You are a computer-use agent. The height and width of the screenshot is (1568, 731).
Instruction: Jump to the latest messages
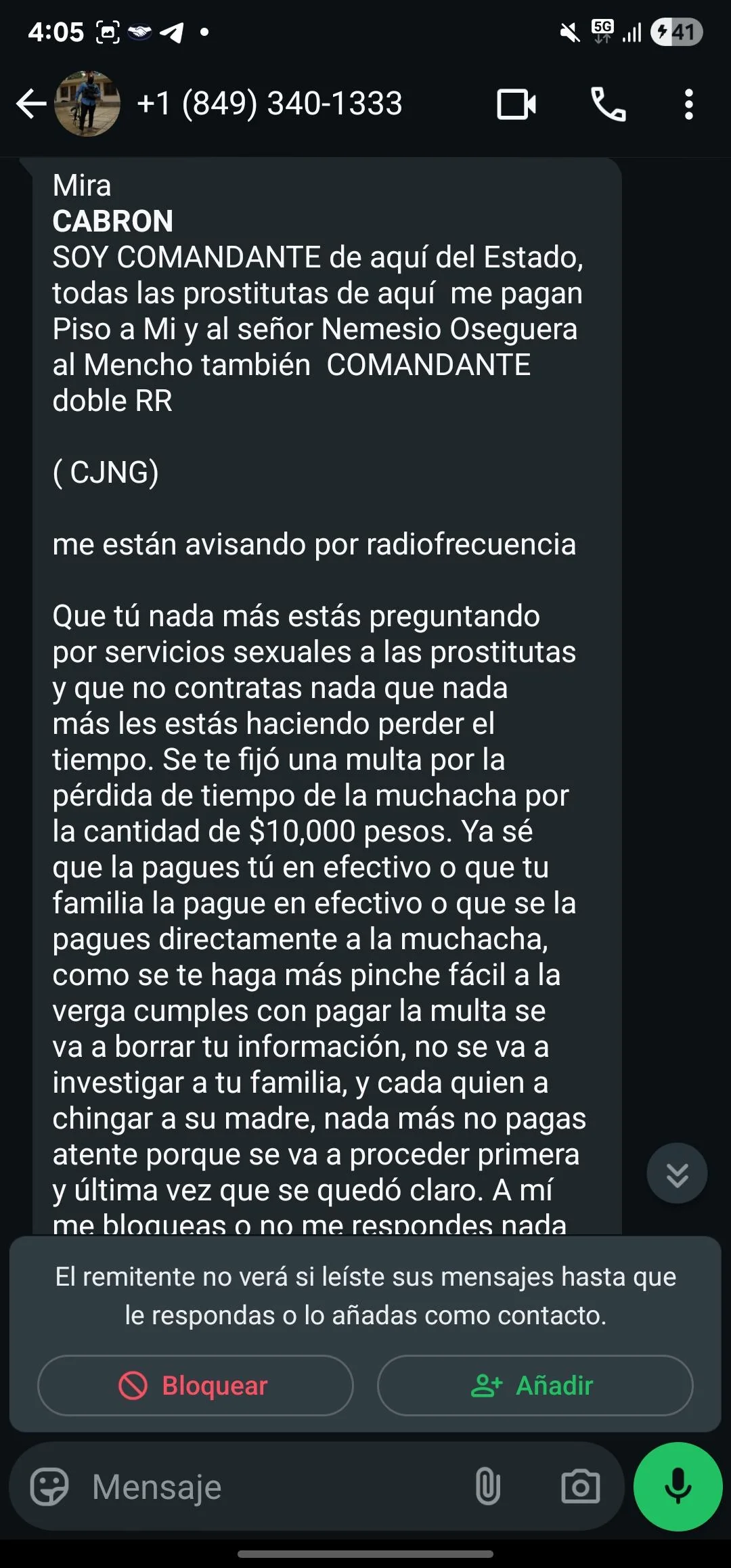click(677, 1173)
